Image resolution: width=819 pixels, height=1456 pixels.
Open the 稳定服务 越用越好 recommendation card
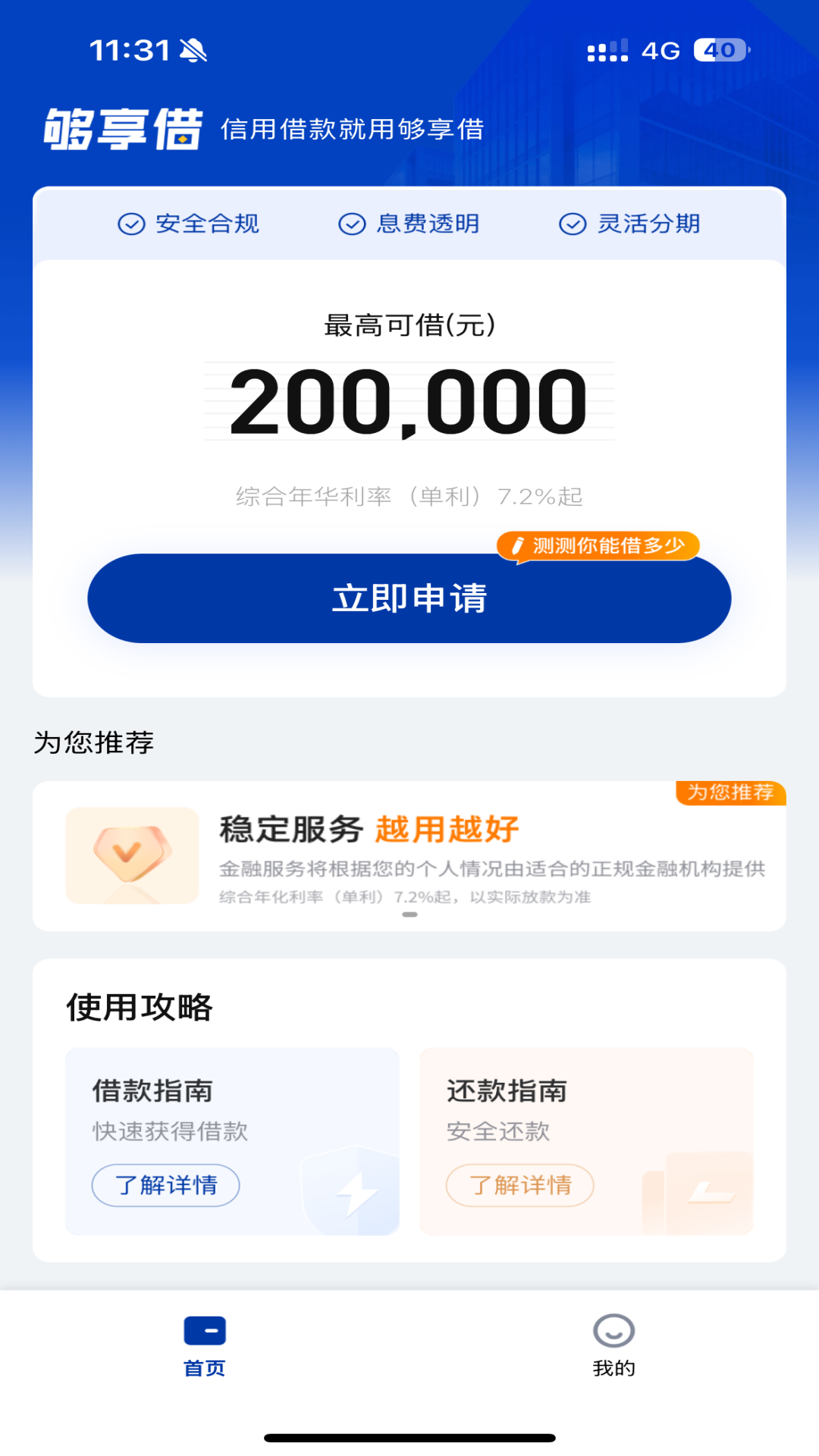tap(409, 856)
